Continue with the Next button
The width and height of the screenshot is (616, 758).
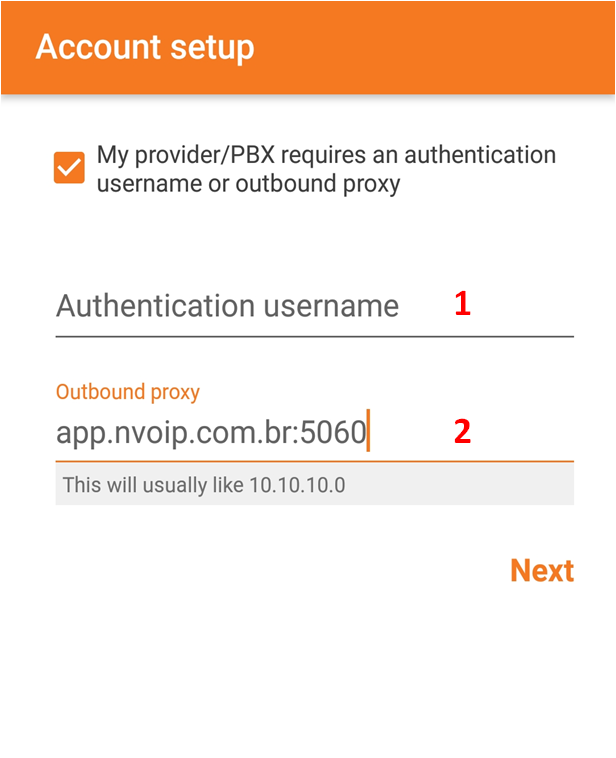[541, 571]
